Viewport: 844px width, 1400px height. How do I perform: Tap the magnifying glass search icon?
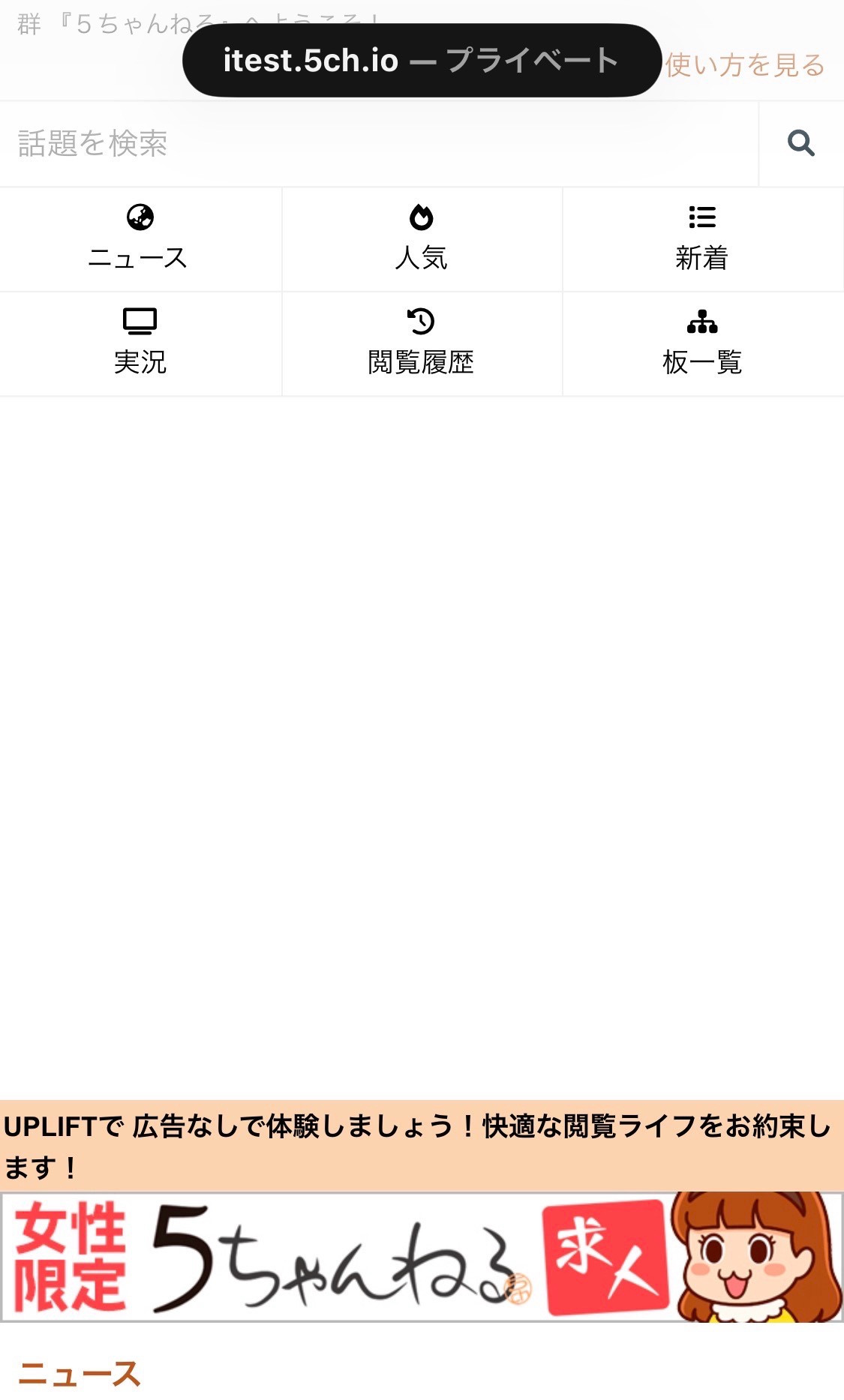[800, 143]
